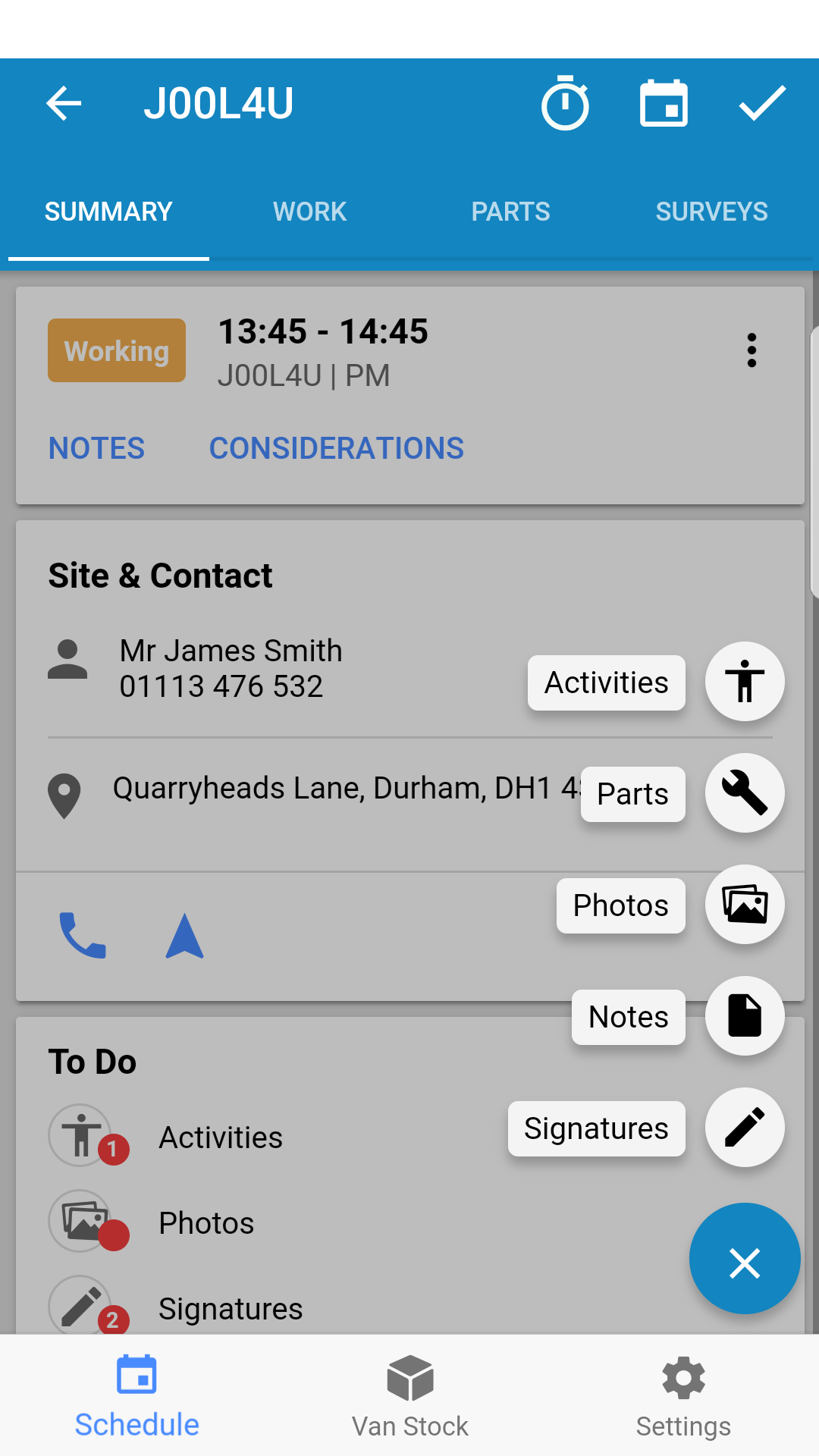
Task: Switch to the Parts tab
Action: click(x=510, y=212)
